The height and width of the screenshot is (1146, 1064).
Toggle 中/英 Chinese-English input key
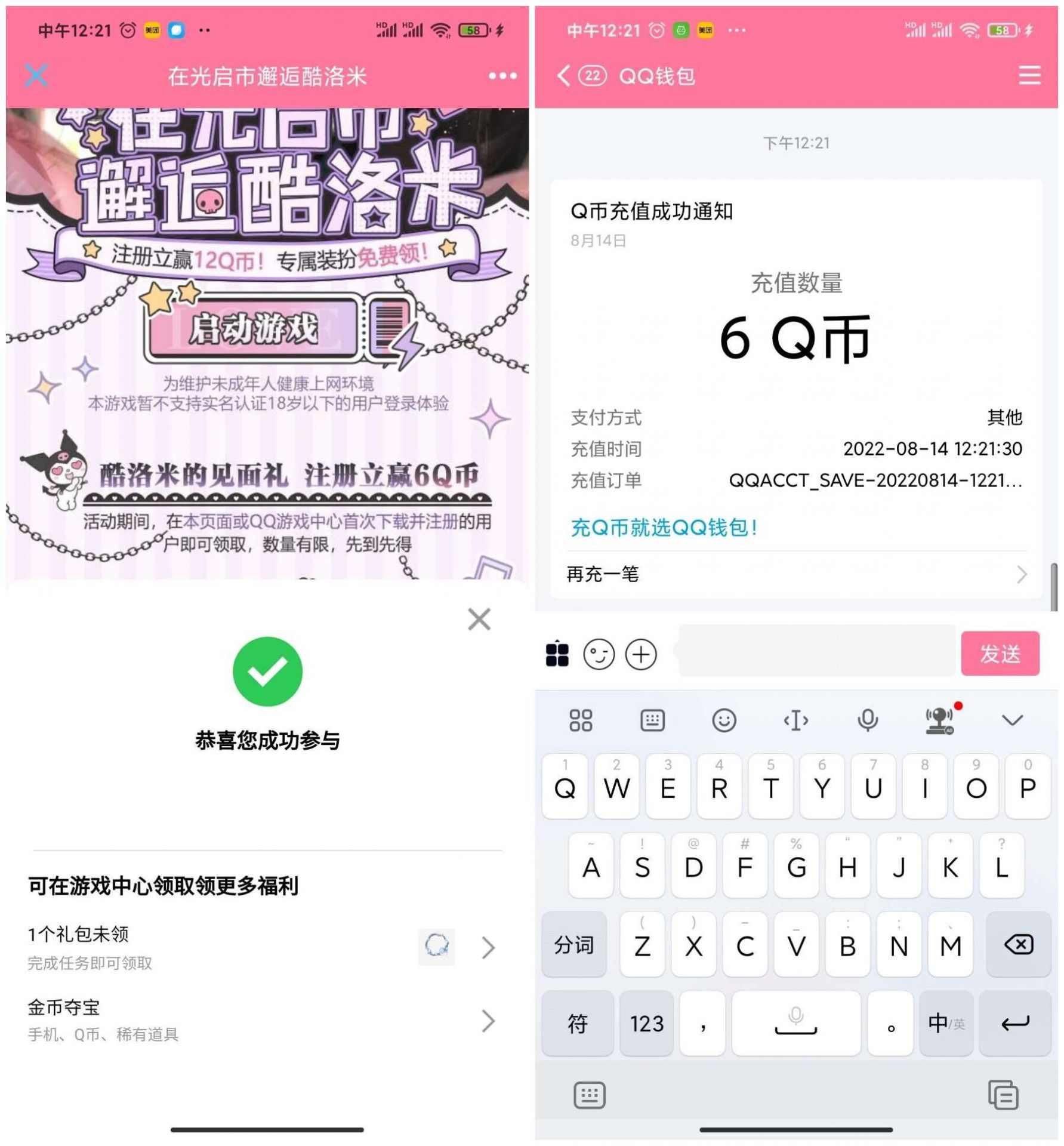tap(945, 1024)
